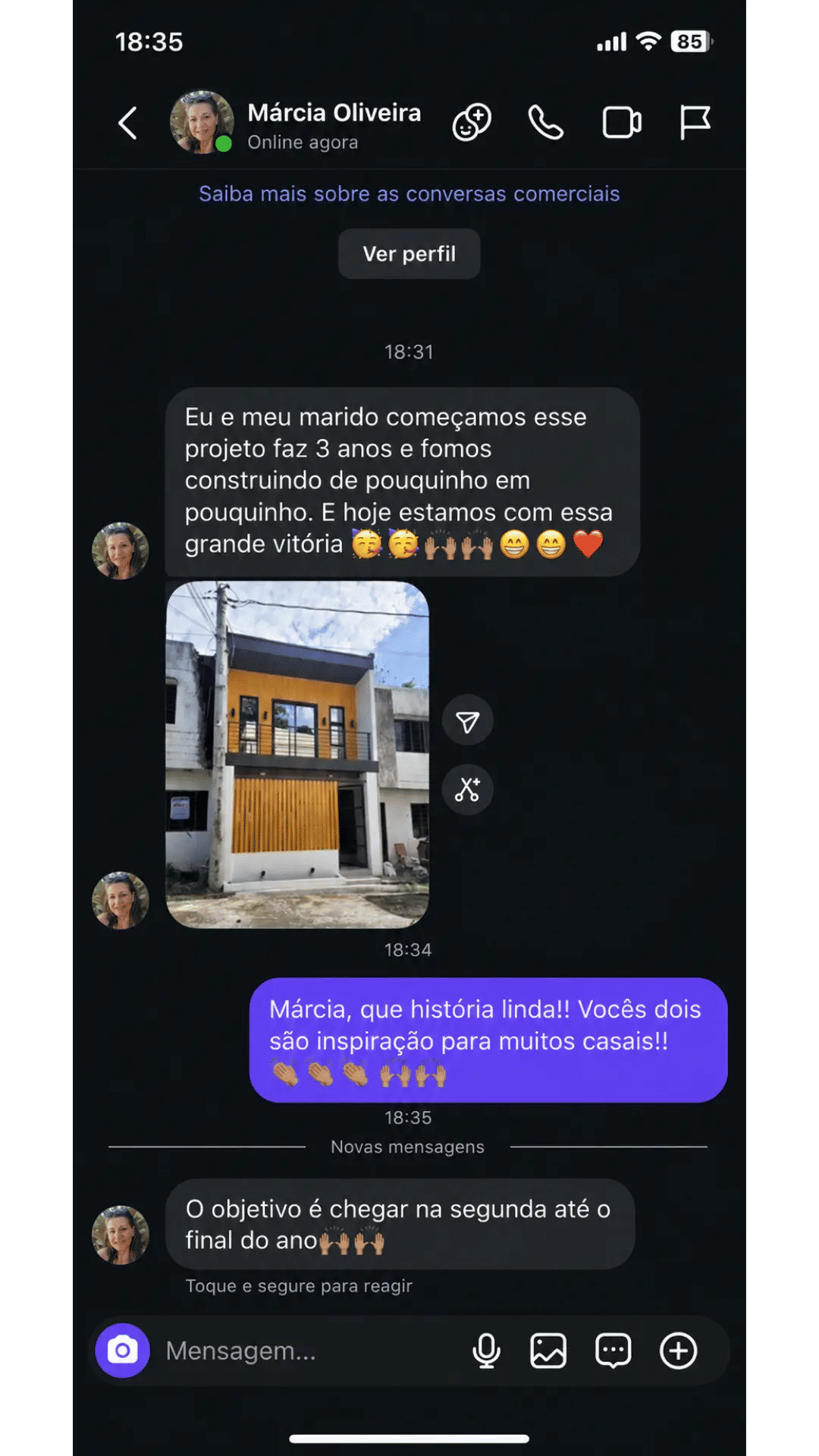Screen dimensions: 819x1456
Task: Open more options with the plus icon
Action: [678, 1351]
